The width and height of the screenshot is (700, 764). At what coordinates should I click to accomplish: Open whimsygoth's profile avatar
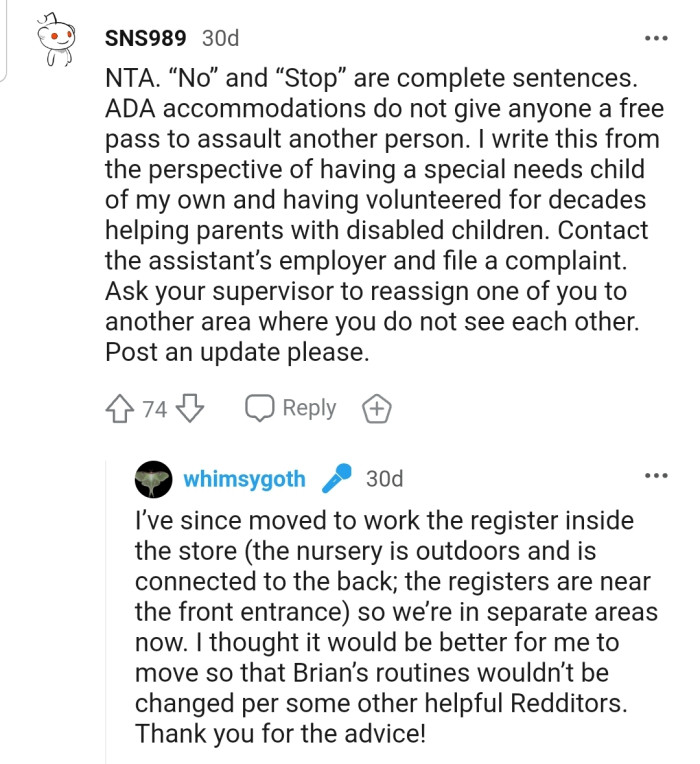pos(153,479)
